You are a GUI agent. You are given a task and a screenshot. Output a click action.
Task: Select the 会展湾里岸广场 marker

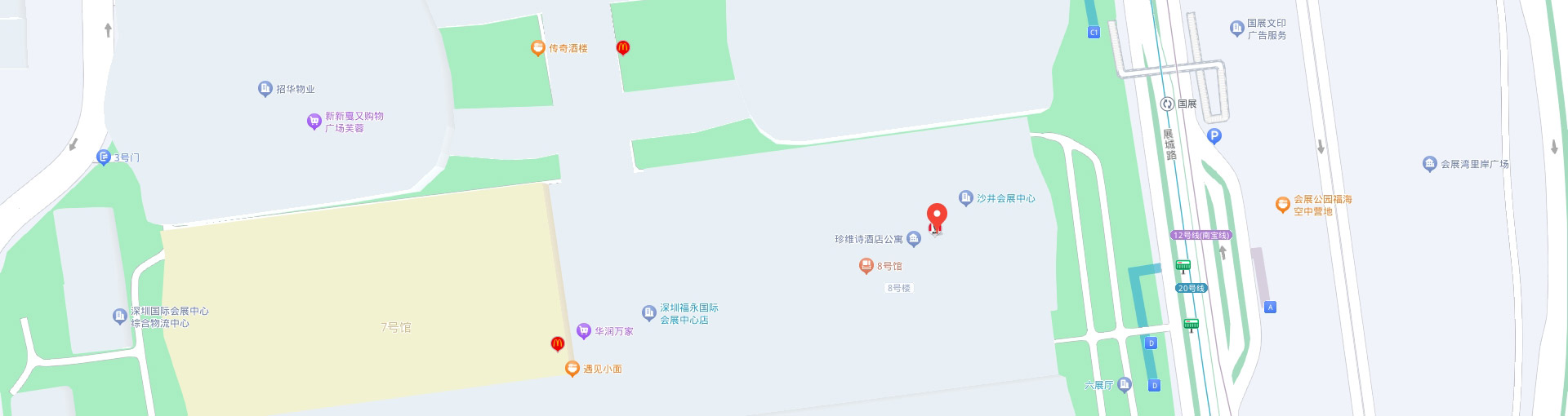pyautogui.click(x=1429, y=163)
